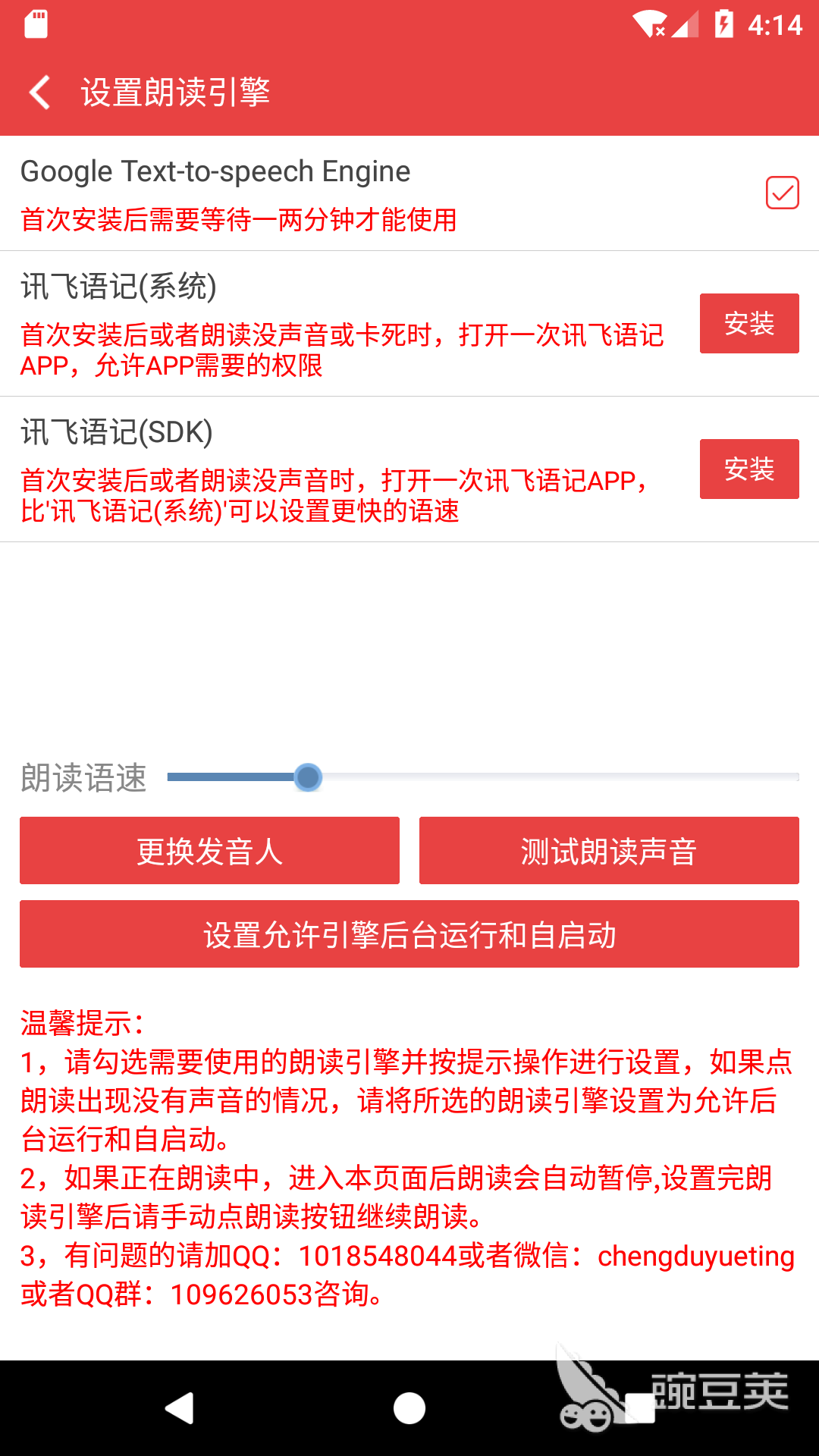Open 设置允许引擎后台运行和自启动
The height and width of the screenshot is (1456, 819).
pyautogui.click(x=409, y=934)
